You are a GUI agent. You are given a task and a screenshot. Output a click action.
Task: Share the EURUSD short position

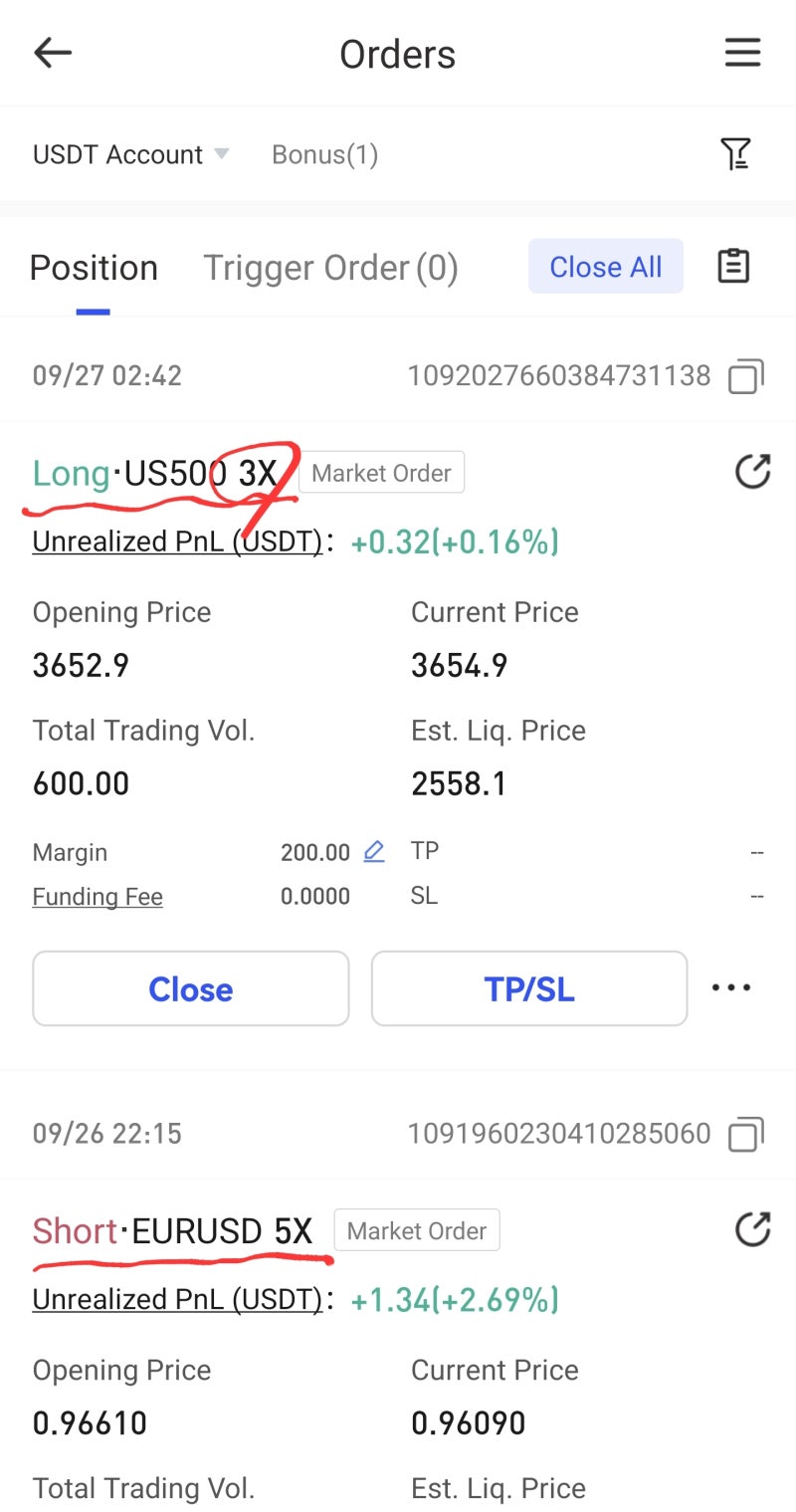752,1229
